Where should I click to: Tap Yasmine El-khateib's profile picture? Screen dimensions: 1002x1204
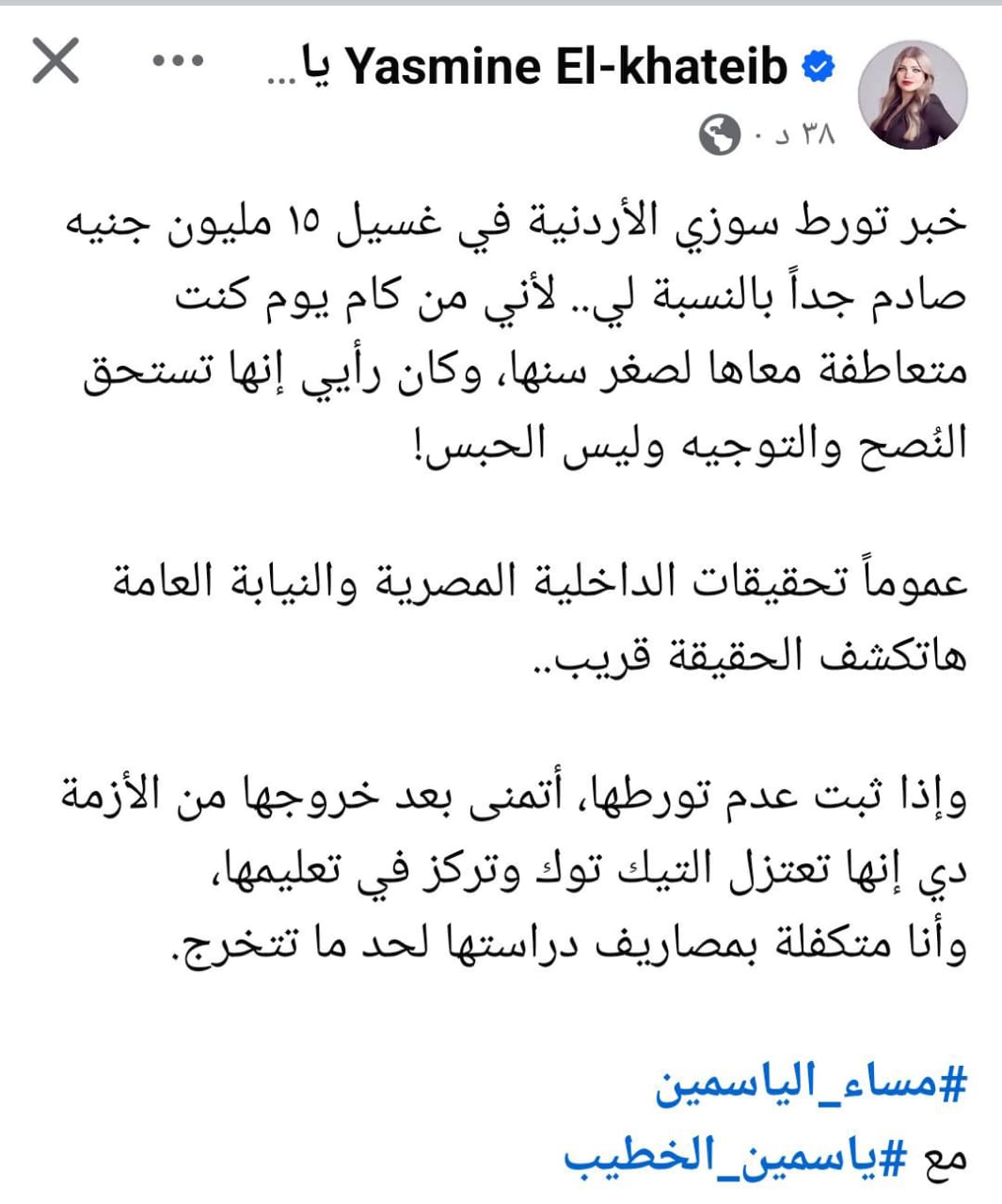tap(914, 95)
